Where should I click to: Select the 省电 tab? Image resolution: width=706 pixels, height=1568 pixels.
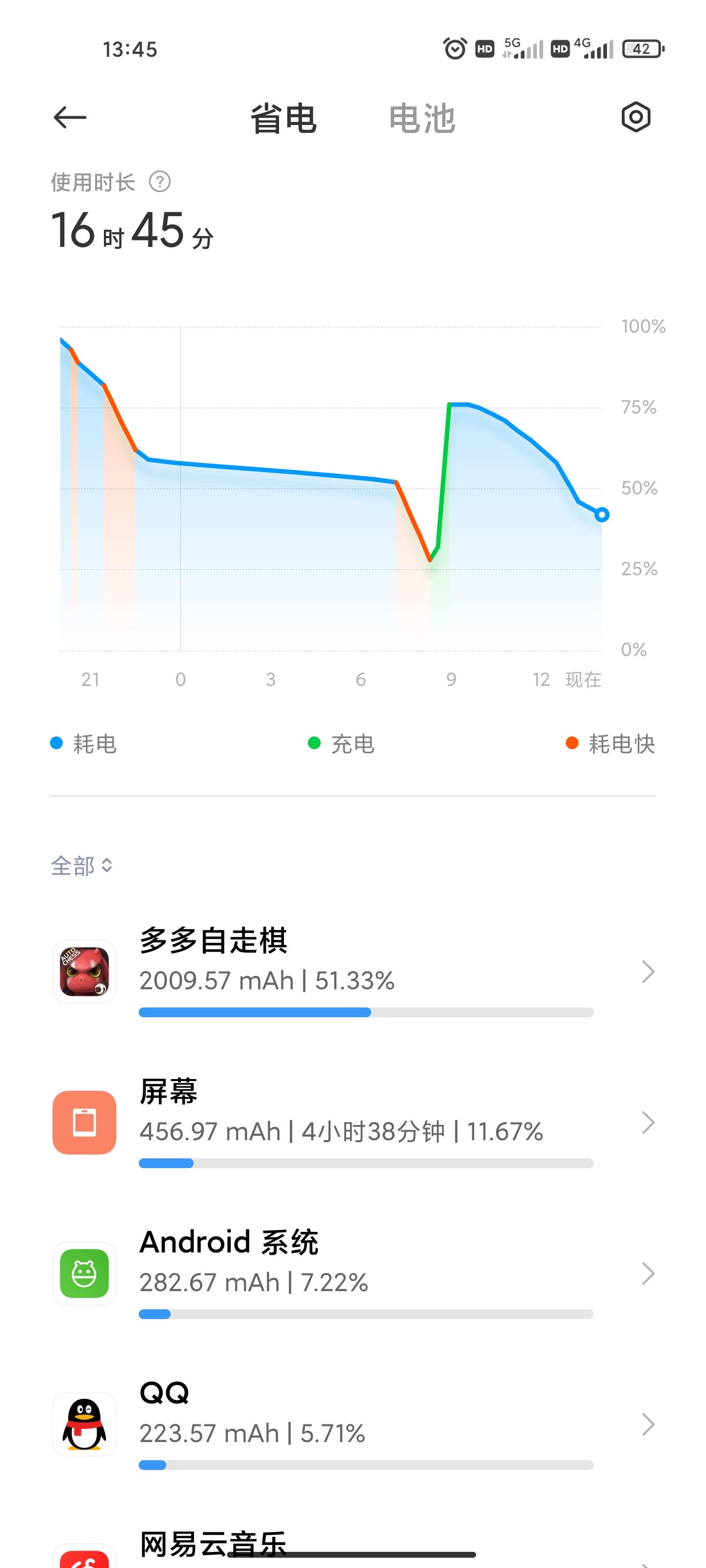284,119
